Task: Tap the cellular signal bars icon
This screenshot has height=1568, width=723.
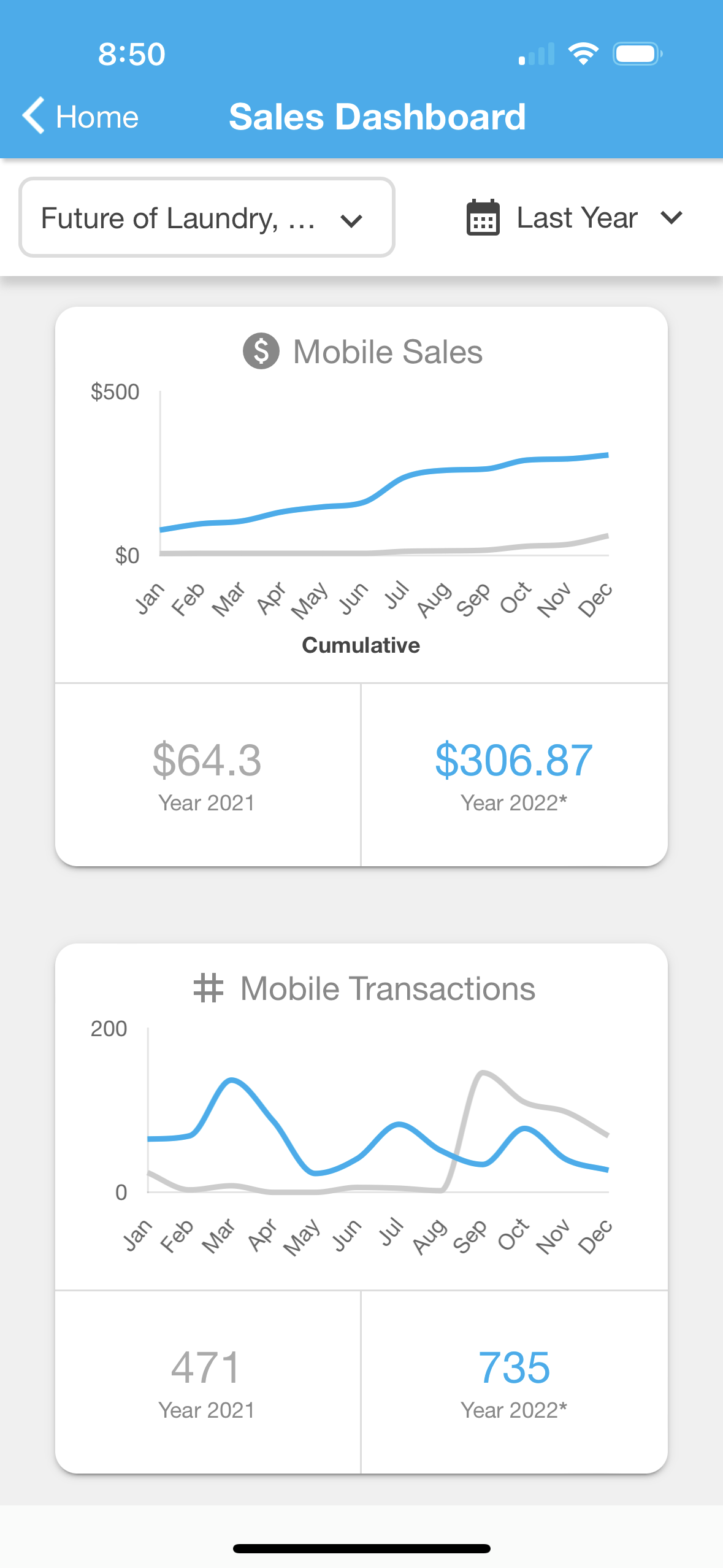Action: (x=535, y=54)
